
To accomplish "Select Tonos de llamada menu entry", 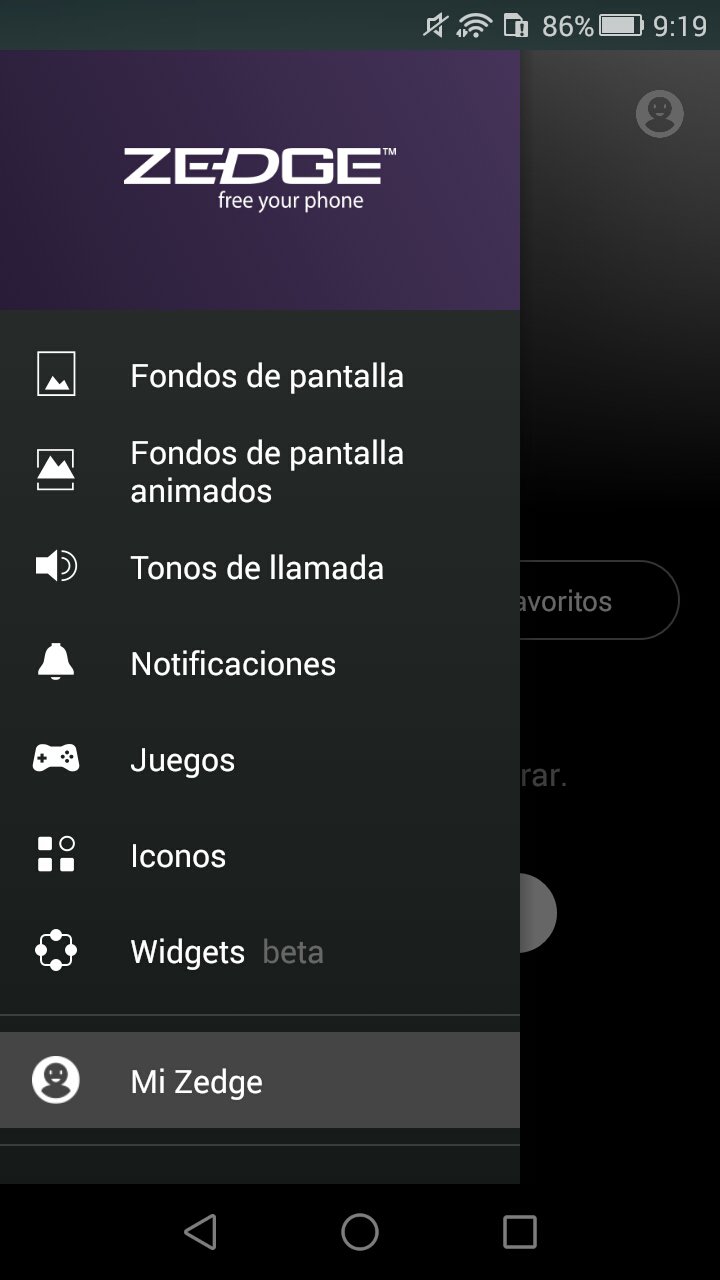I will click(x=257, y=566).
